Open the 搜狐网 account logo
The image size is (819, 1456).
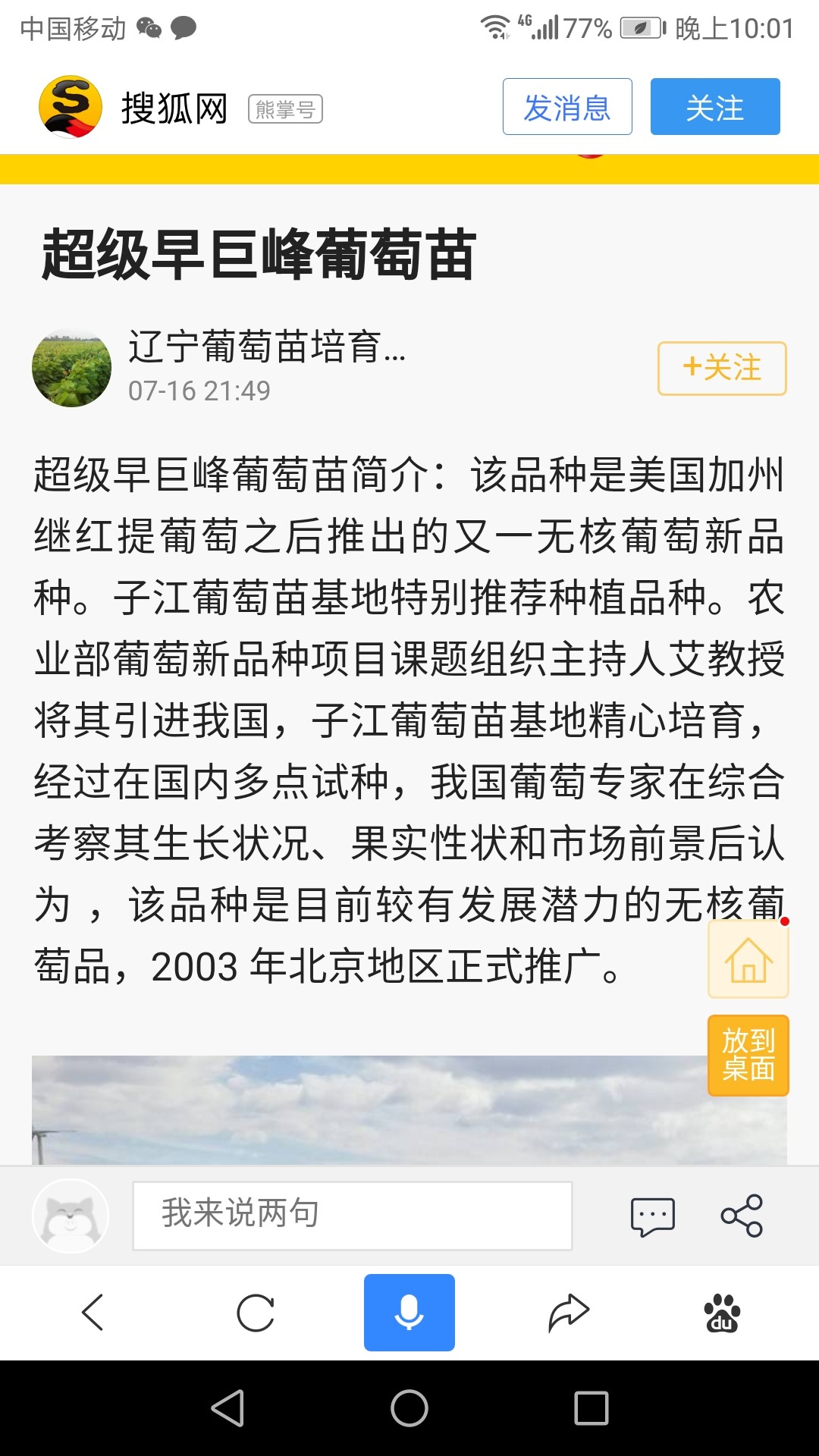[71, 107]
